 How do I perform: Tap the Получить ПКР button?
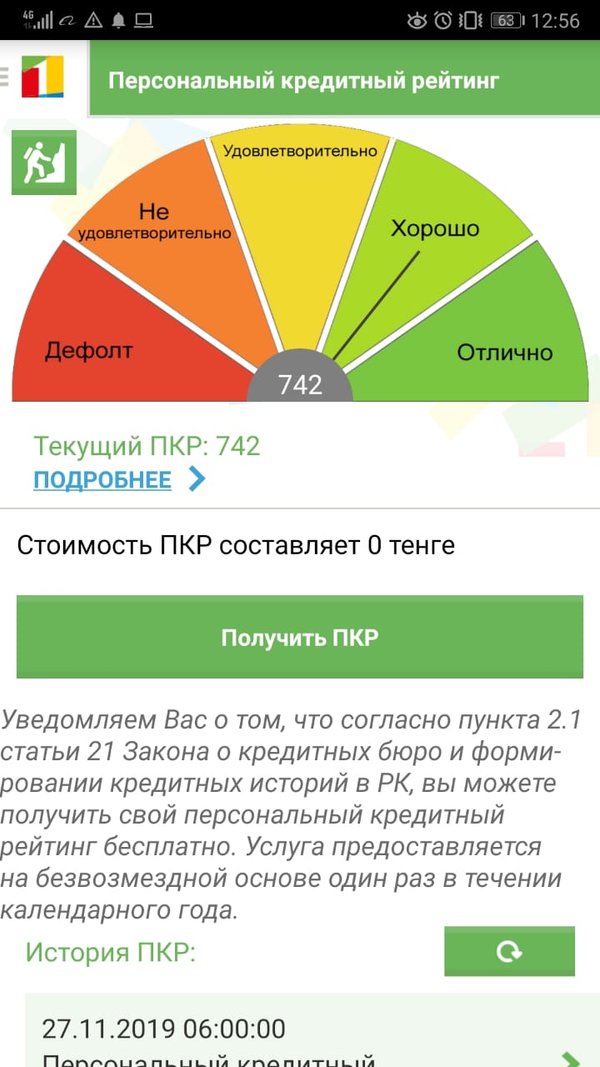[x=299, y=637]
